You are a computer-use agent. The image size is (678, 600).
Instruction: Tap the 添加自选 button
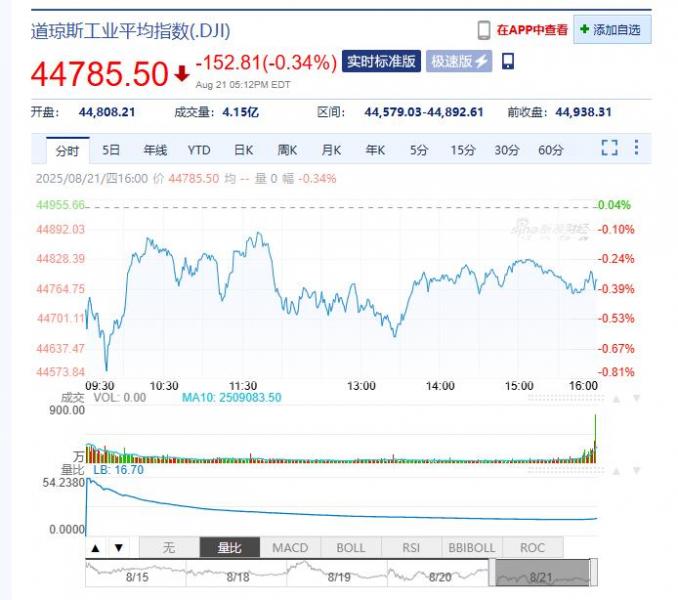610,30
